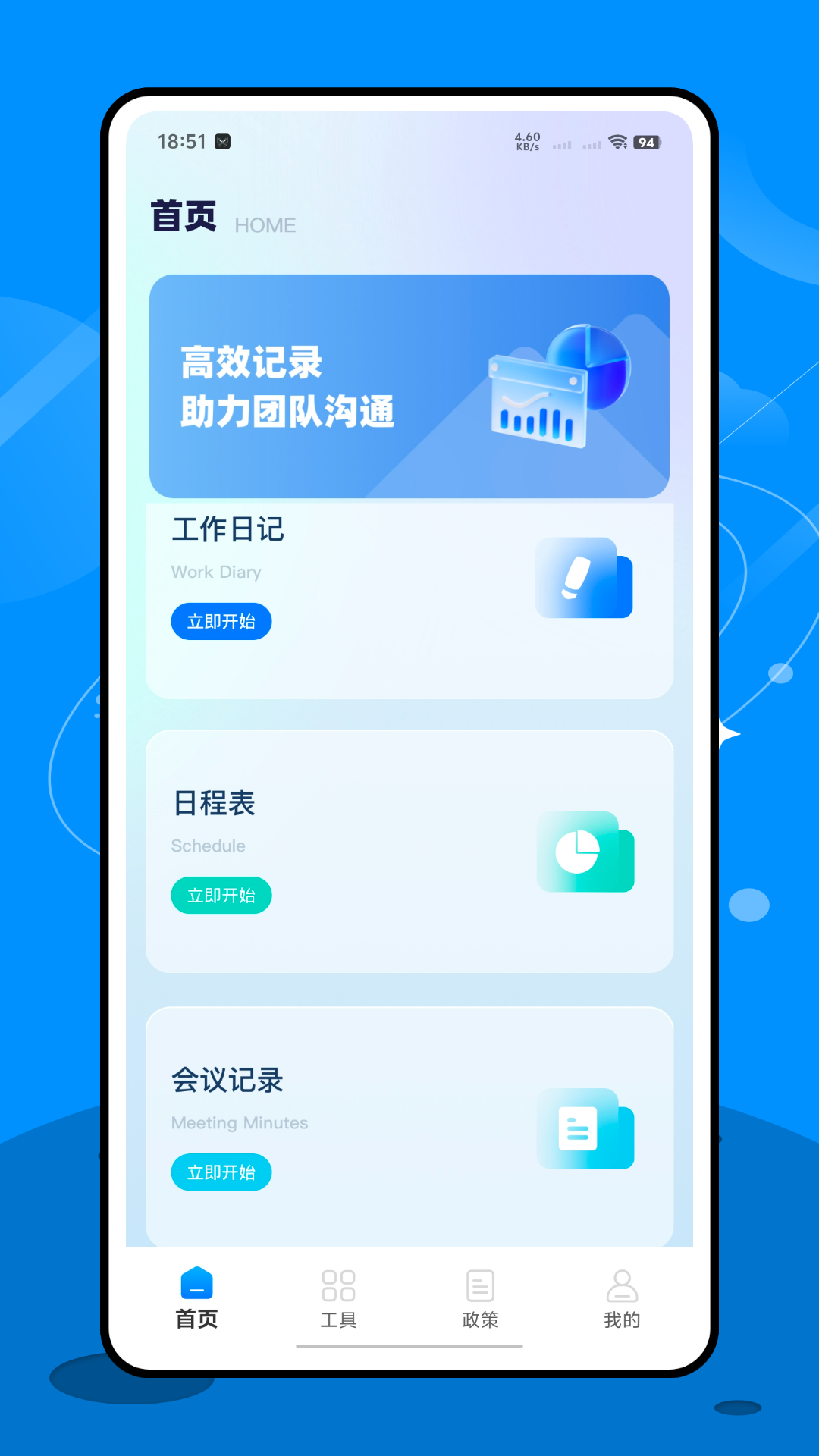The width and height of the screenshot is (819, 1456).
Task: Tap the clock showing 18:51
Action: point(180,141)
